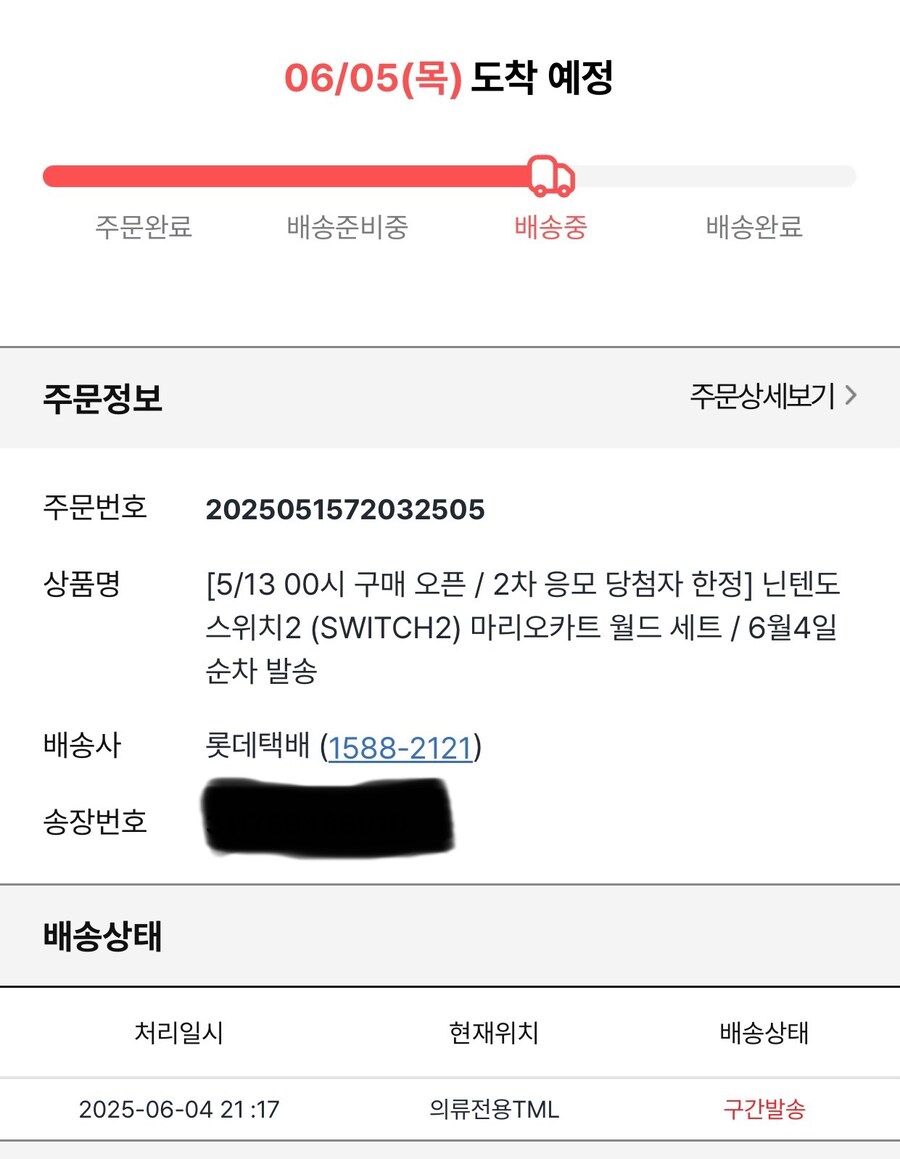The image size is (900, 1159).
Task: Select the order number 2025051572032505
Action: click(345, 509)
